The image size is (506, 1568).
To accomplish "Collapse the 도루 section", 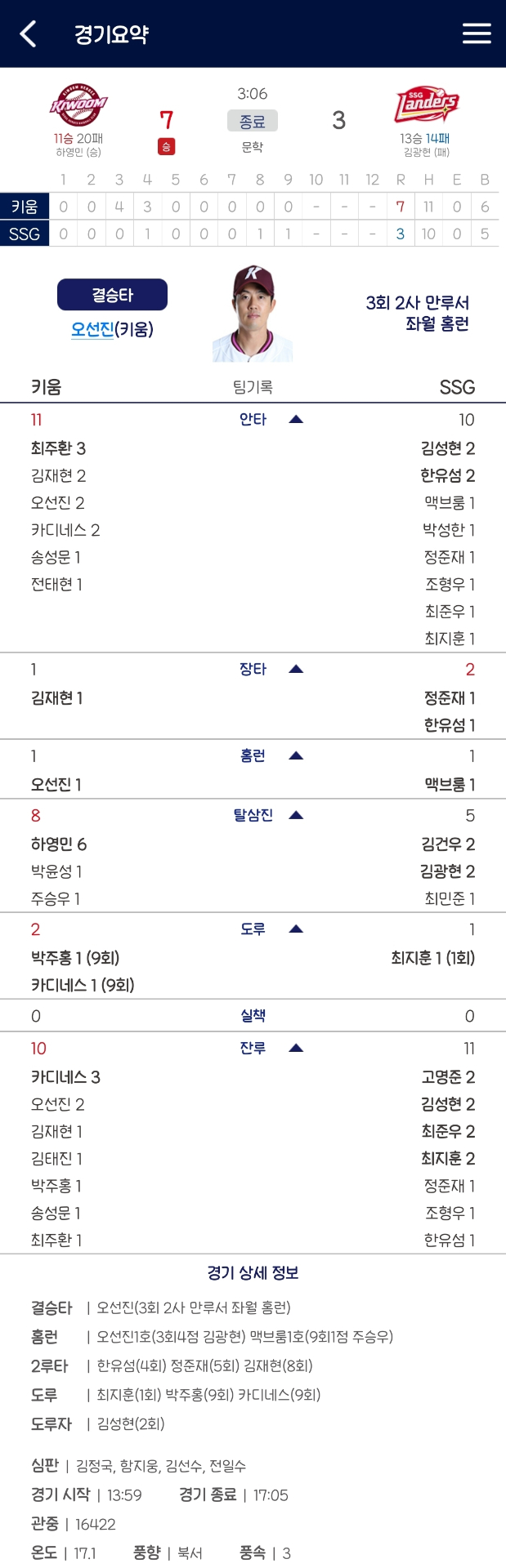I will pyautogui.click(x=296, y=929).
